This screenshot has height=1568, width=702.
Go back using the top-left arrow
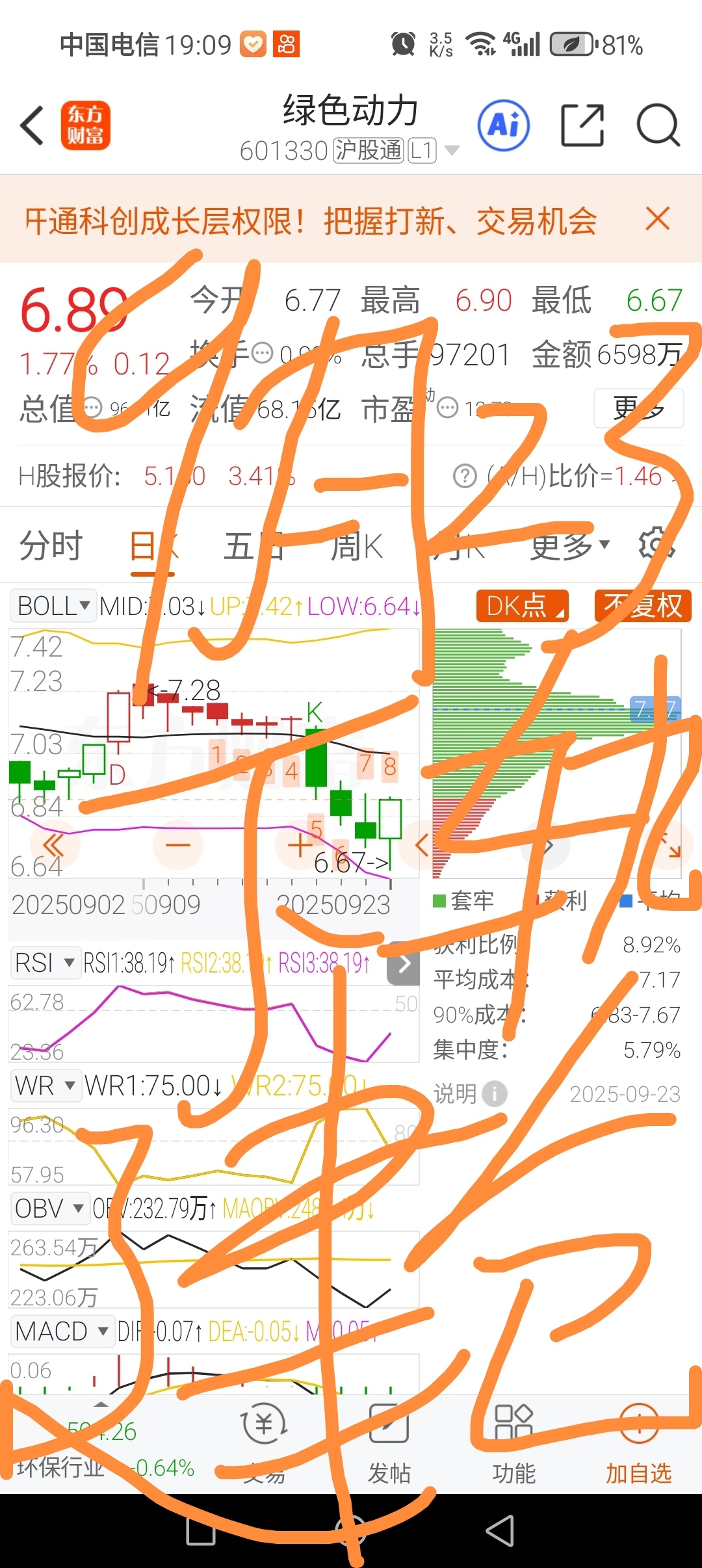point(32,125)
